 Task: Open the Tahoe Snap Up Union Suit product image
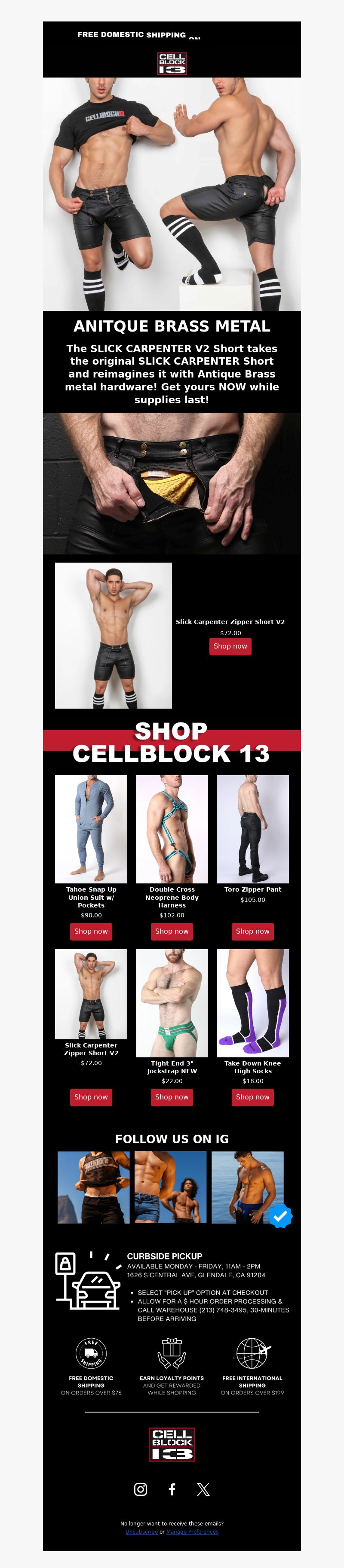[x=91, y=828]
